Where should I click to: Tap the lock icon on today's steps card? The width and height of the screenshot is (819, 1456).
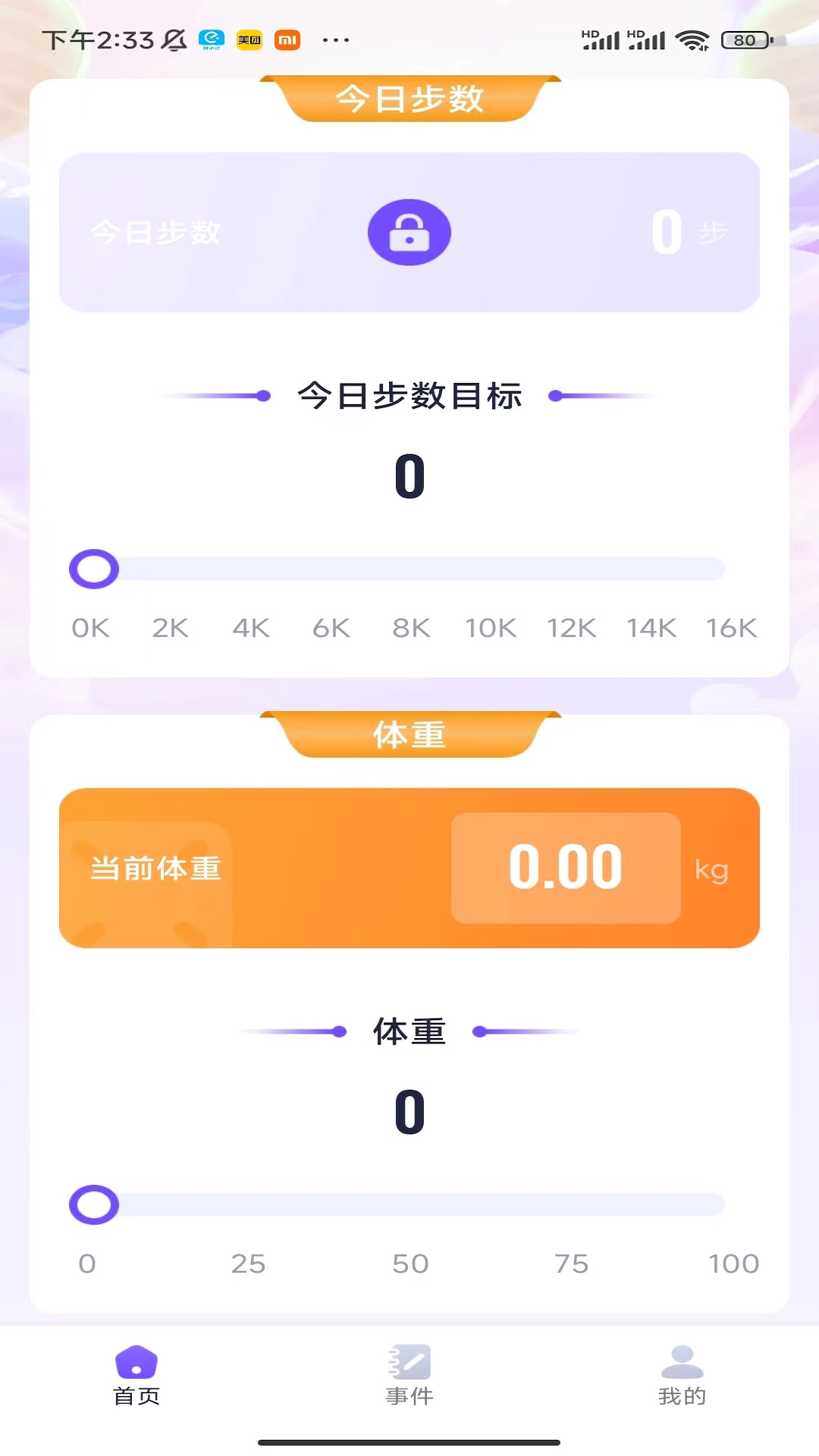409,233
